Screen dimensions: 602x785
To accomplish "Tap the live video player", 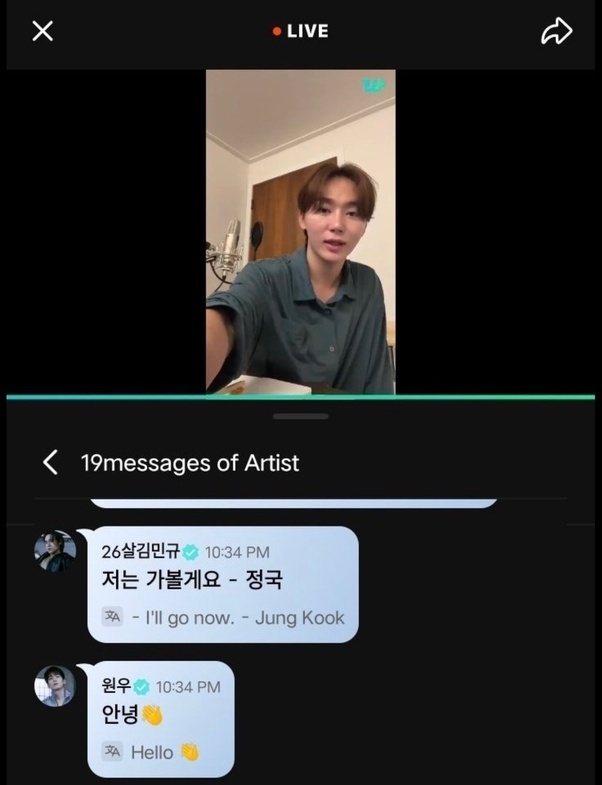I will [300, 231].
